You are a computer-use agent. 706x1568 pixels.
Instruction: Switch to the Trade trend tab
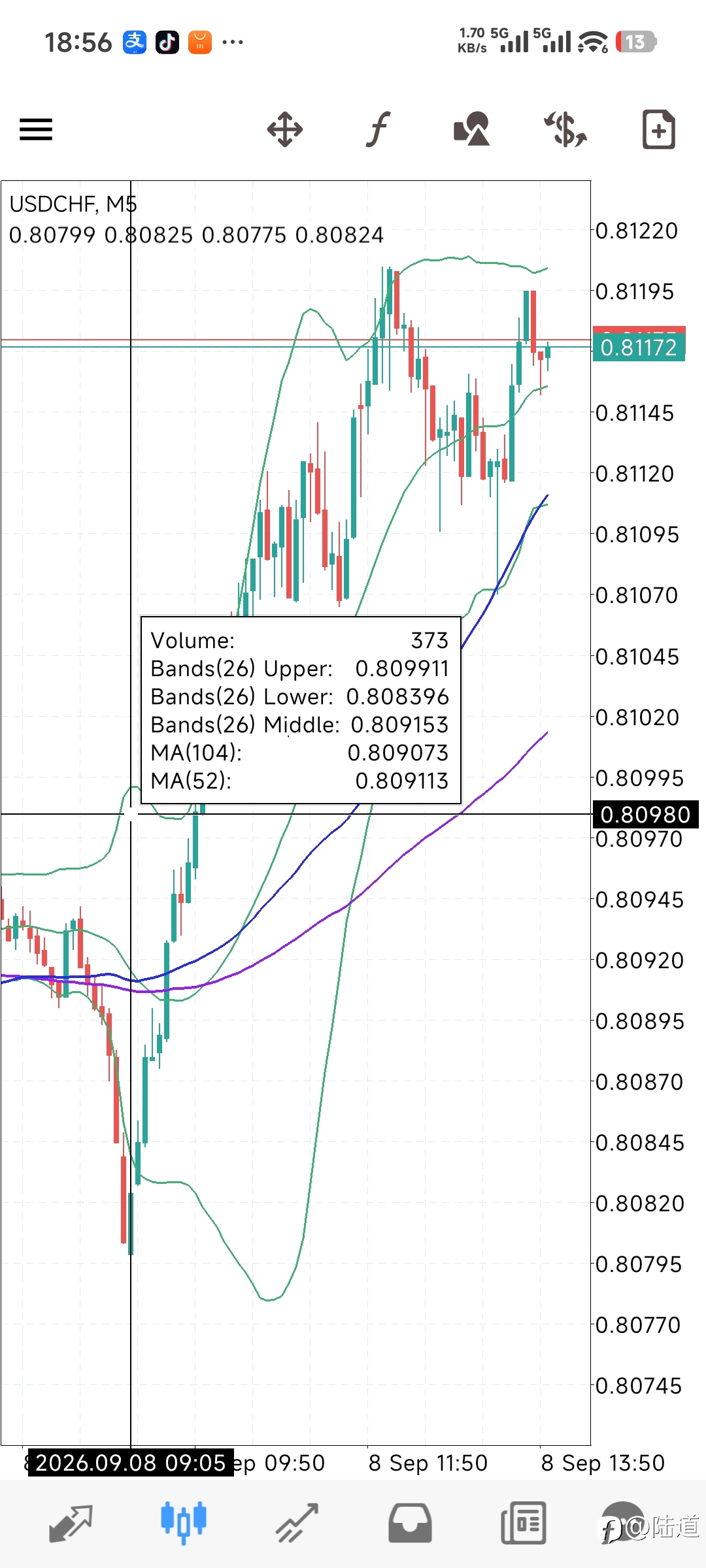297,1523
